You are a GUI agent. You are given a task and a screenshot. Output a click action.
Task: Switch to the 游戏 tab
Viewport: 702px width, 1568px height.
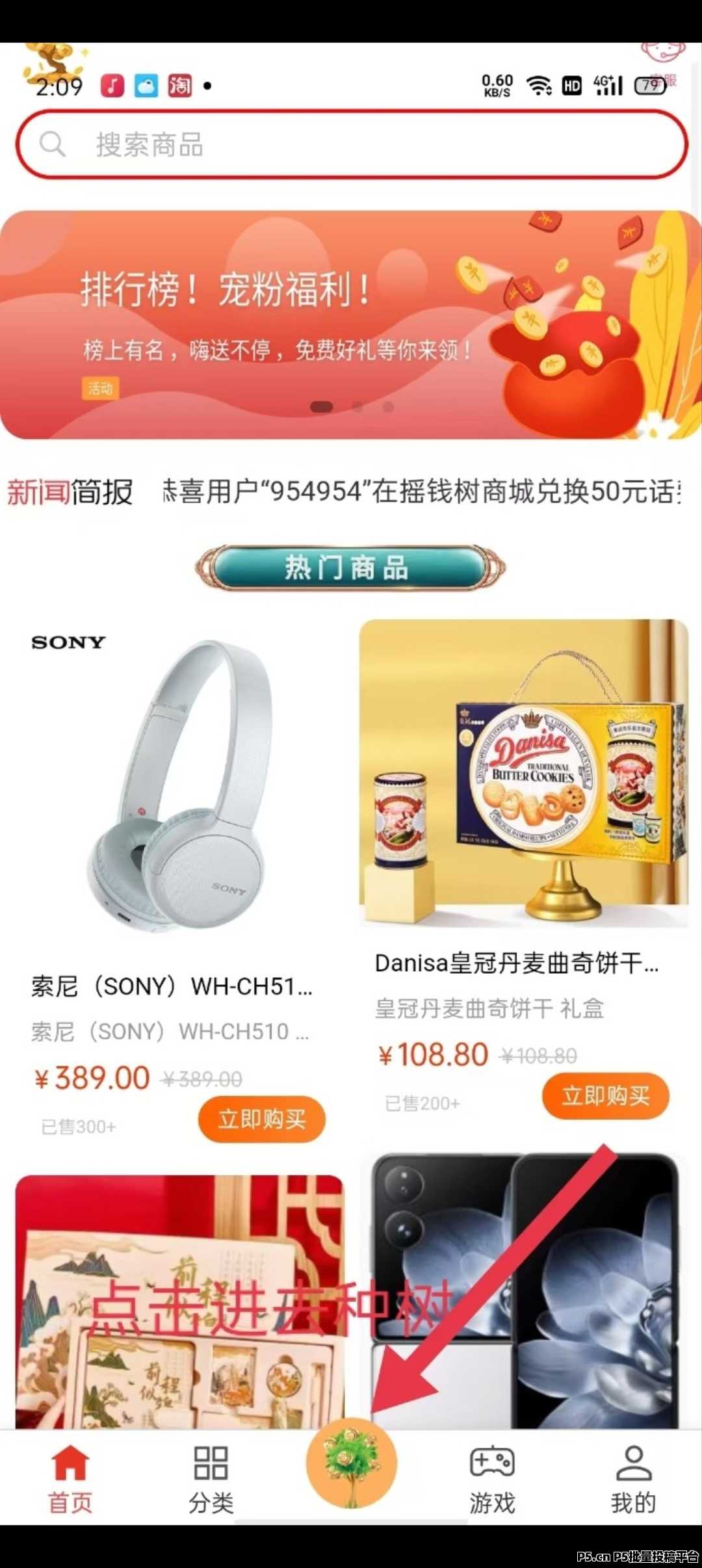tap(492, 1477)
